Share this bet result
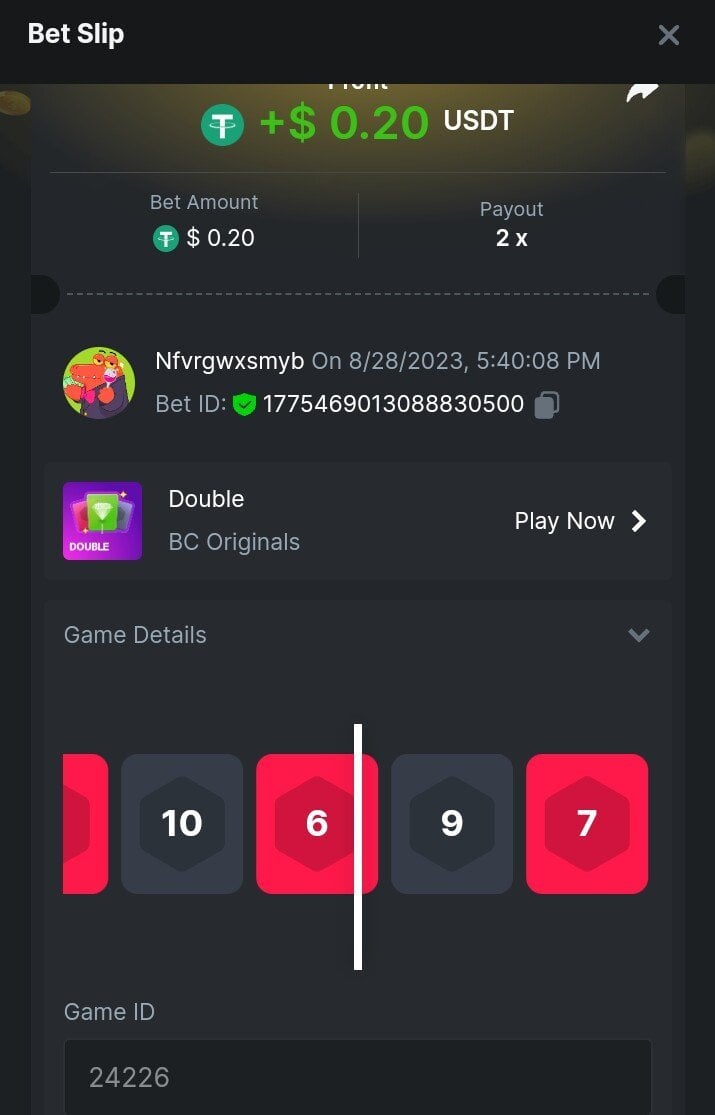The height and width of the screenshot is (1115, 715). 642,92
